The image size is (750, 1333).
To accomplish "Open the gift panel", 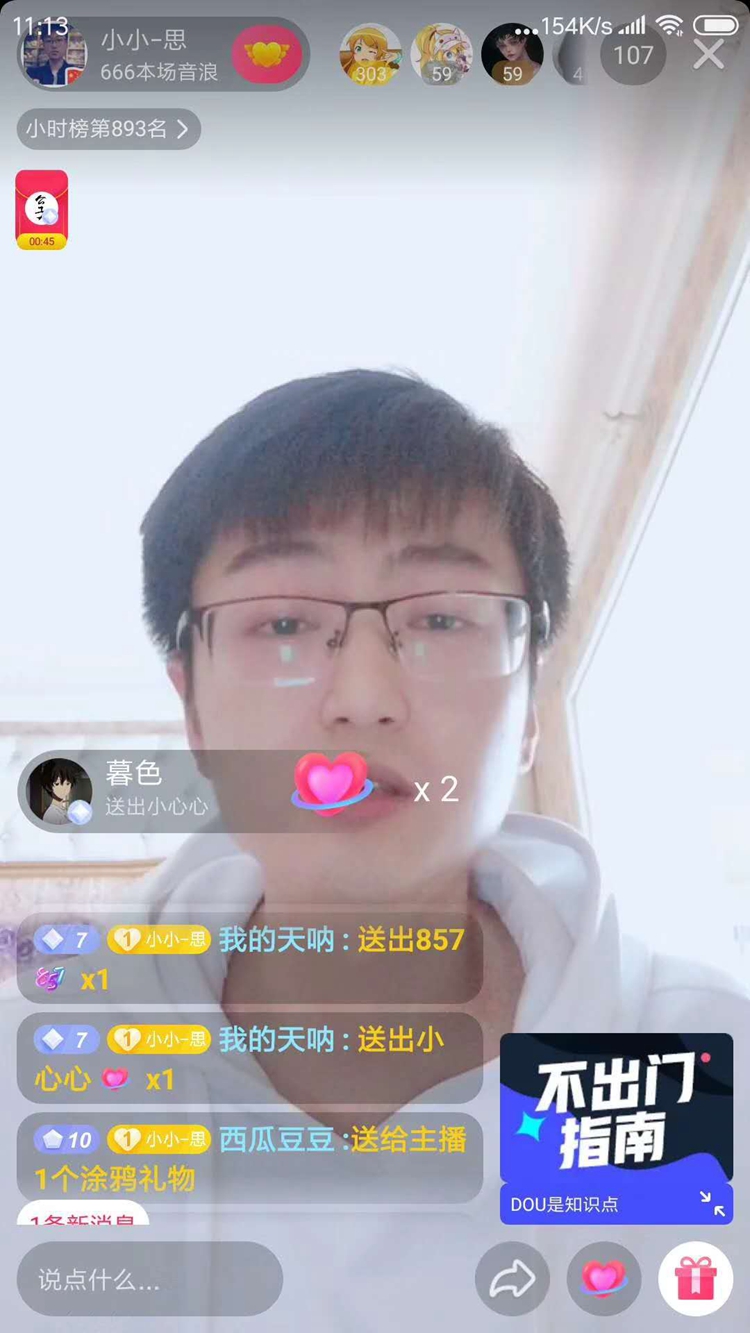I will pyautogui.click(x=695, y=1279).
